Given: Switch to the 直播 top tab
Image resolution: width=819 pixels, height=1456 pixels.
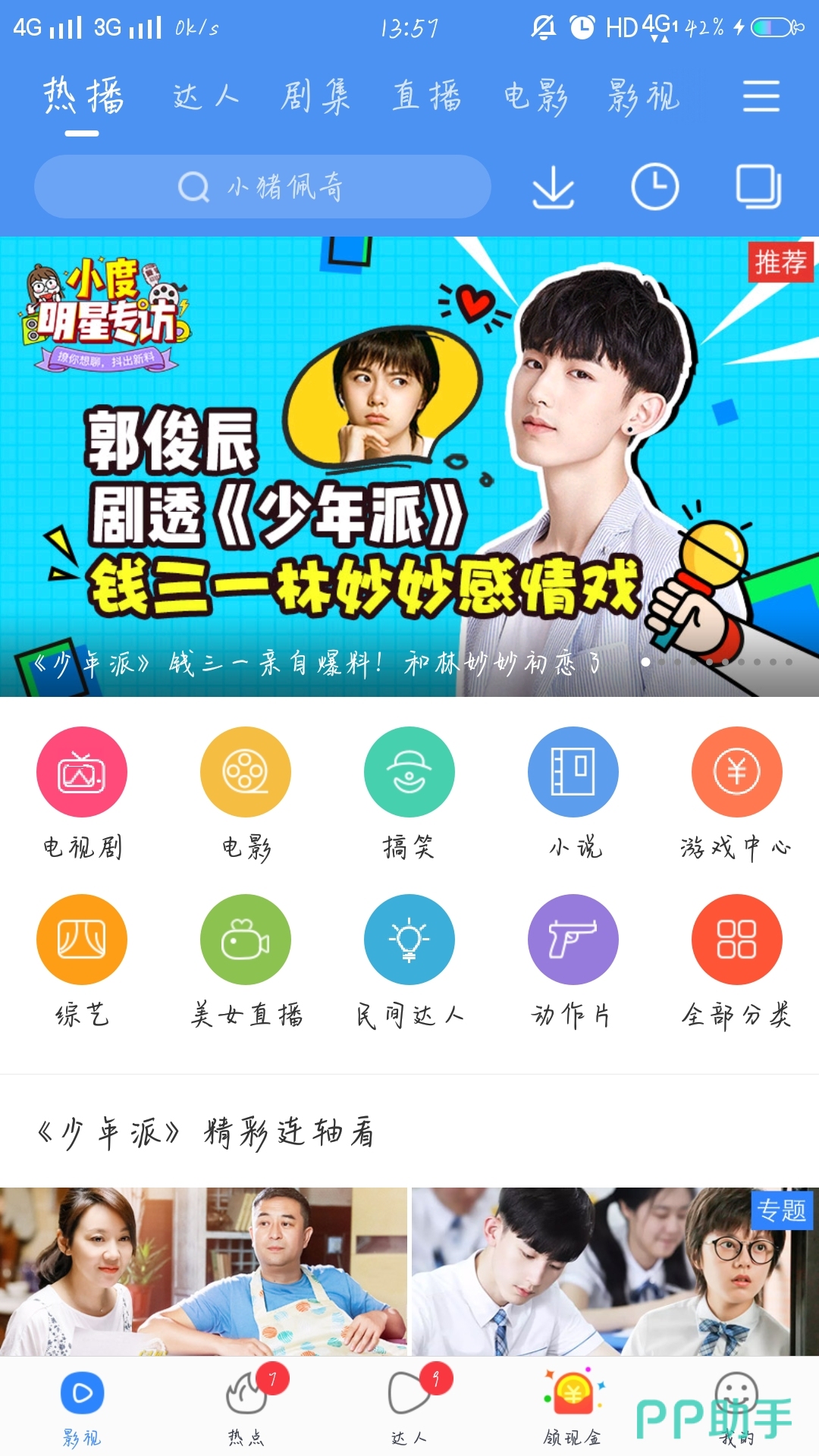Looking at the screenshot, I should 427,97.
